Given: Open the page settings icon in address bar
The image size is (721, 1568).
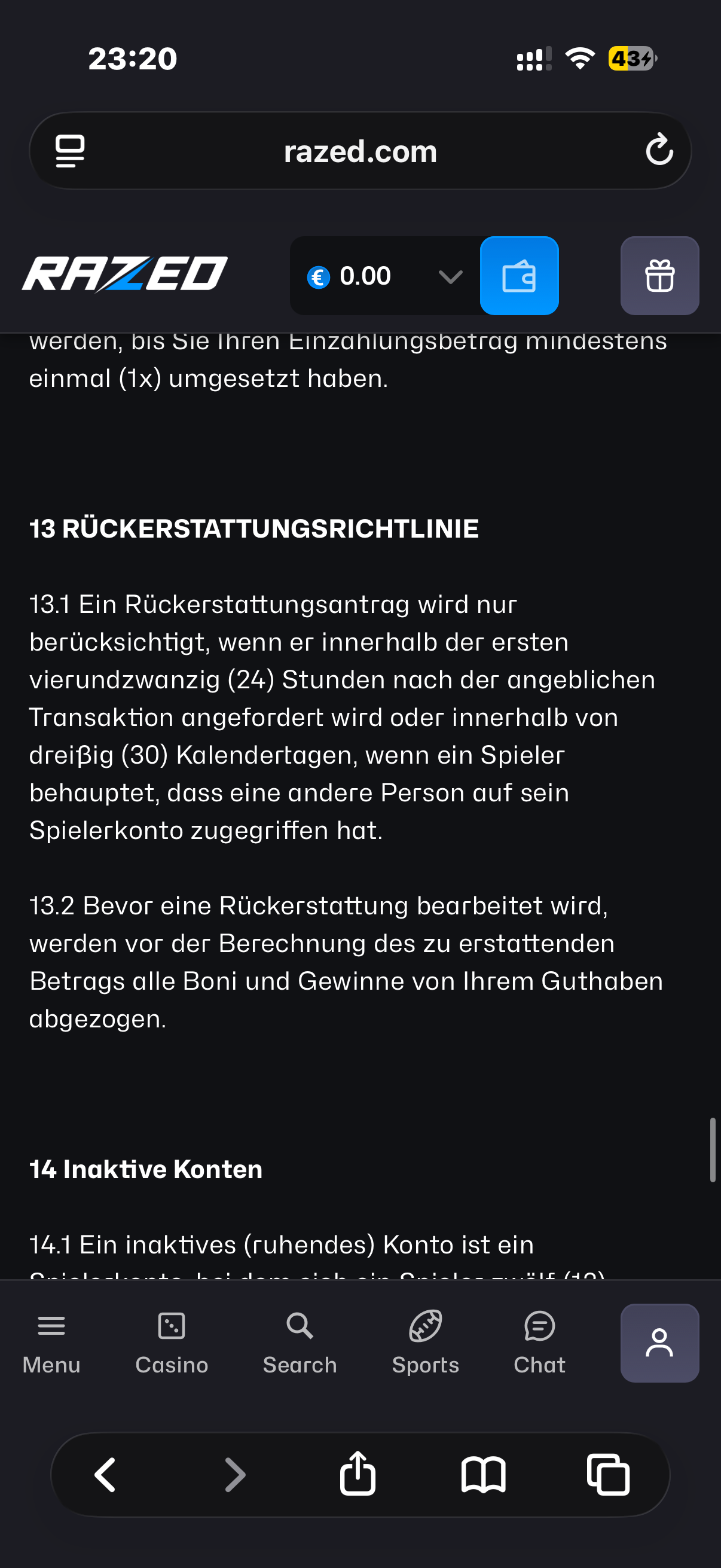Looking at the screenshot, I should point(70,151).
